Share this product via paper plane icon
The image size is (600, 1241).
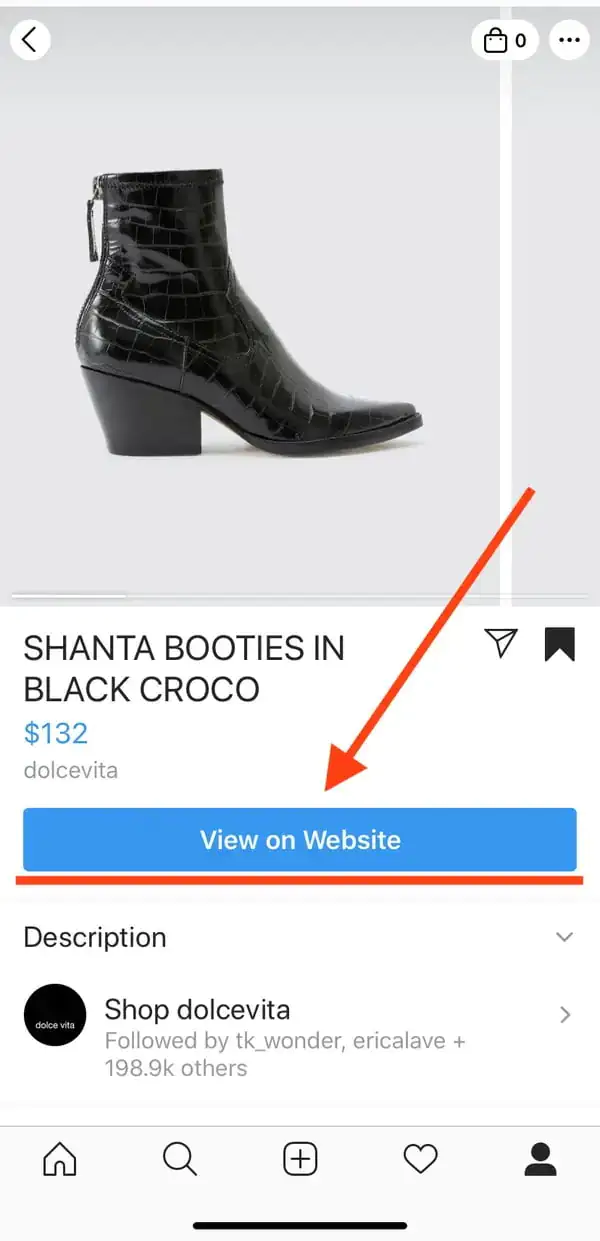(501, 644)
